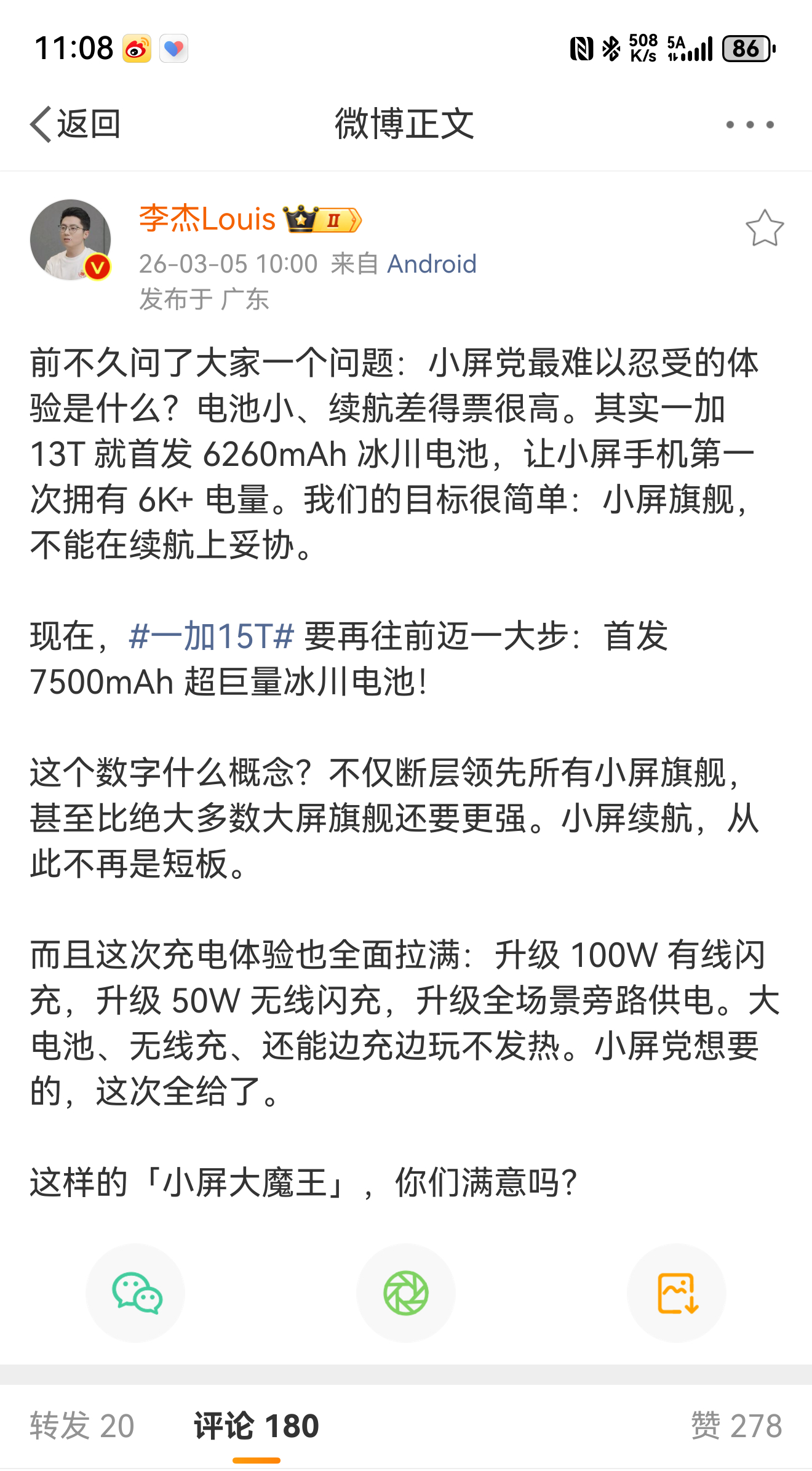
Task: Open the three-dot overflow menu
Action: (748, 124)
